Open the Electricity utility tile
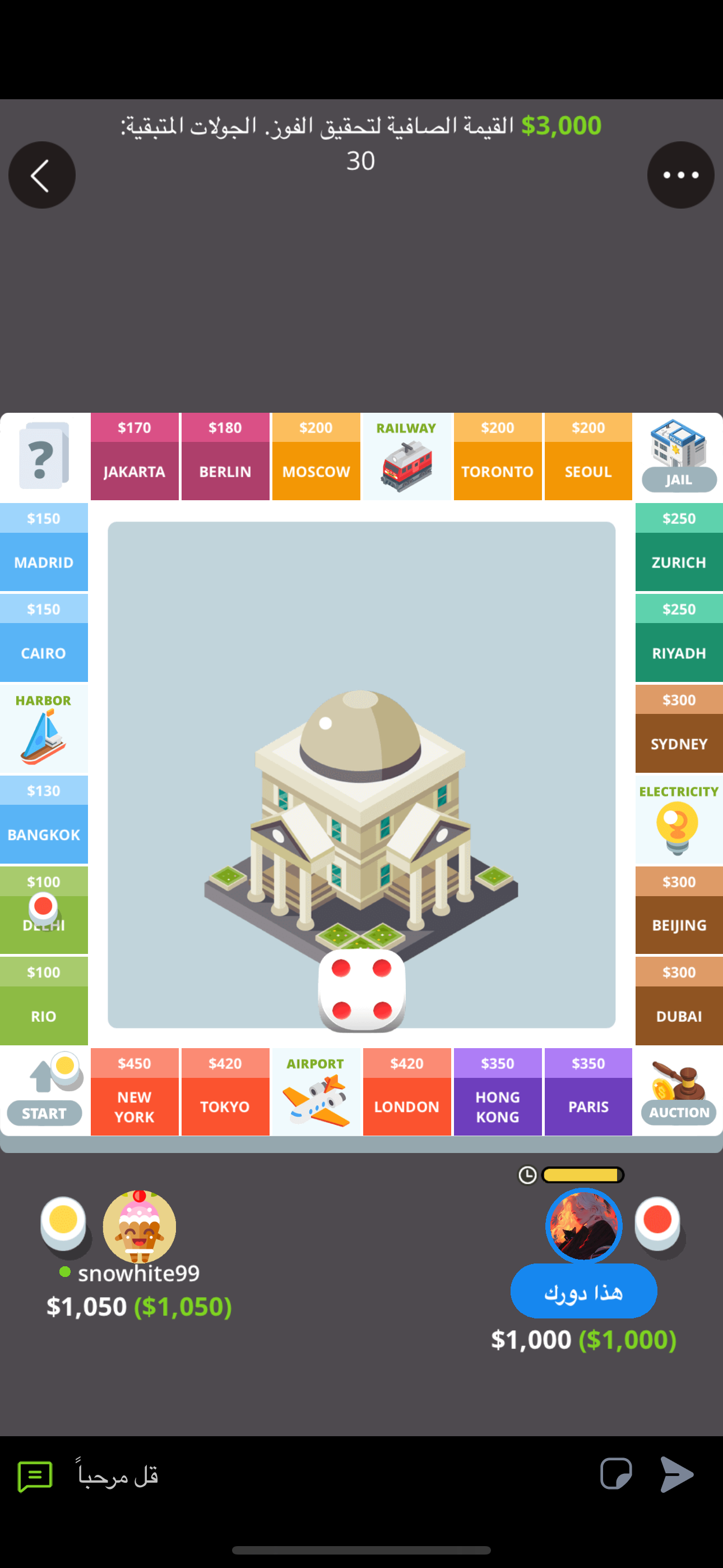Image resolution: width=723 pixels, height=1568 pixels. pos(679,819)
